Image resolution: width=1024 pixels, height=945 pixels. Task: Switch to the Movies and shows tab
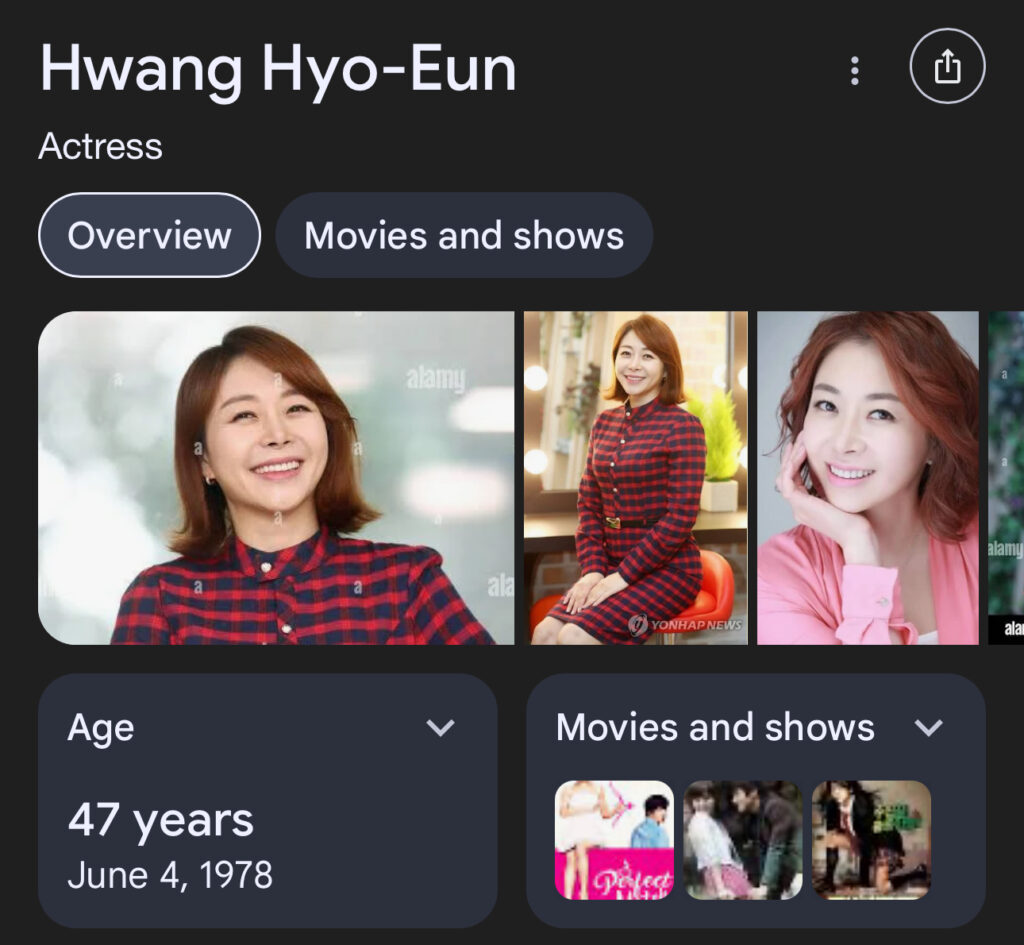[464, 236]
